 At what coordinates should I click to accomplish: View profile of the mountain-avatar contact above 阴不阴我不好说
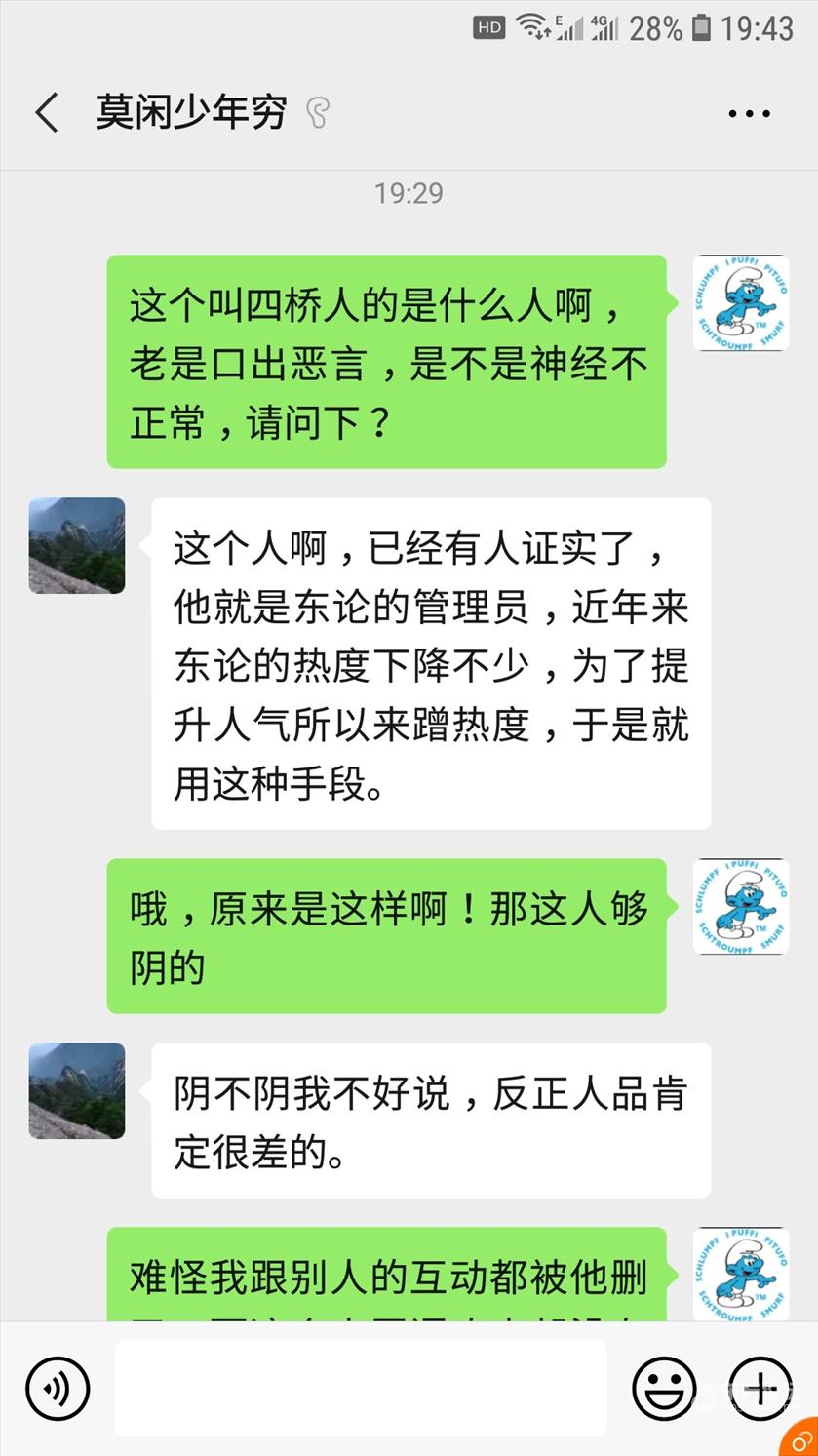point(77,1090)
